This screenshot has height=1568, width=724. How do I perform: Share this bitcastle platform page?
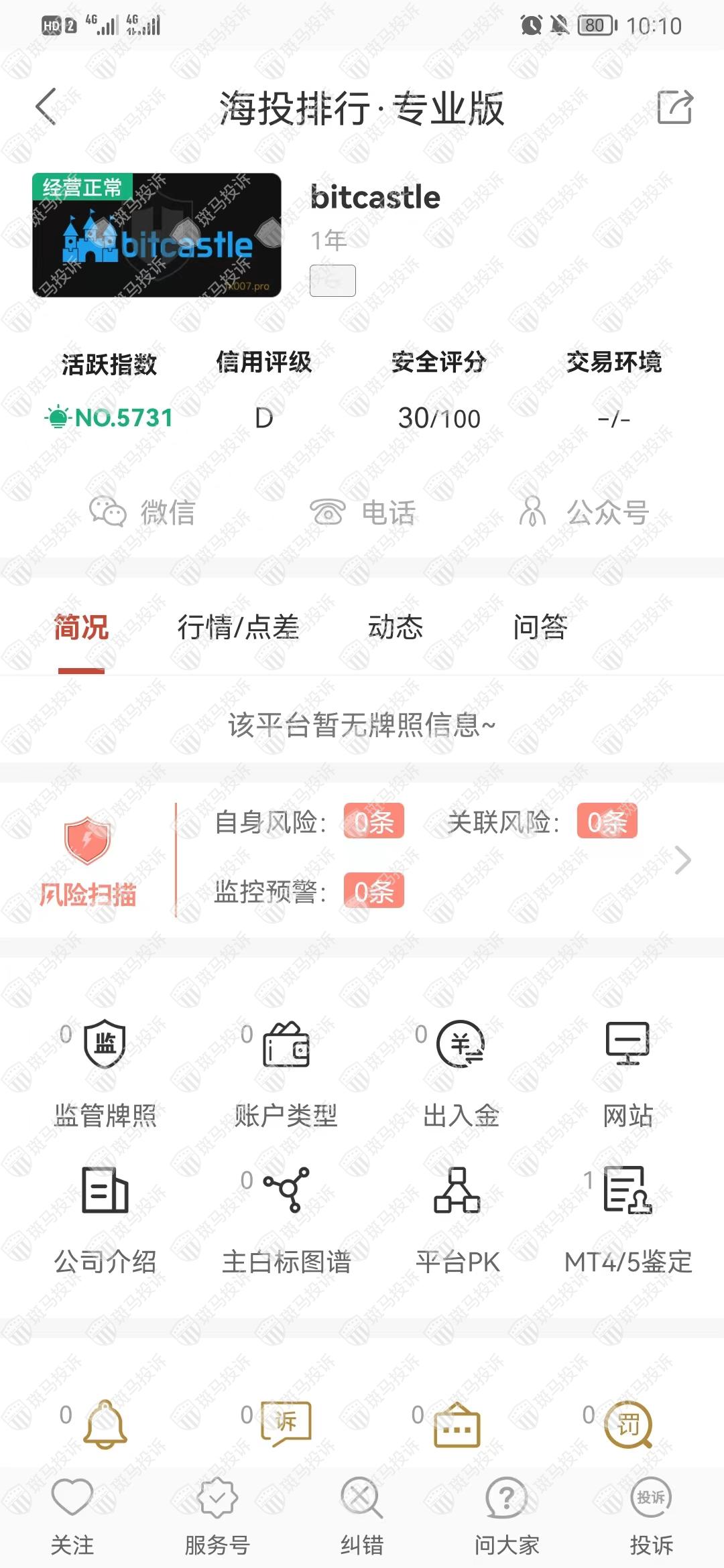(674, 107)
